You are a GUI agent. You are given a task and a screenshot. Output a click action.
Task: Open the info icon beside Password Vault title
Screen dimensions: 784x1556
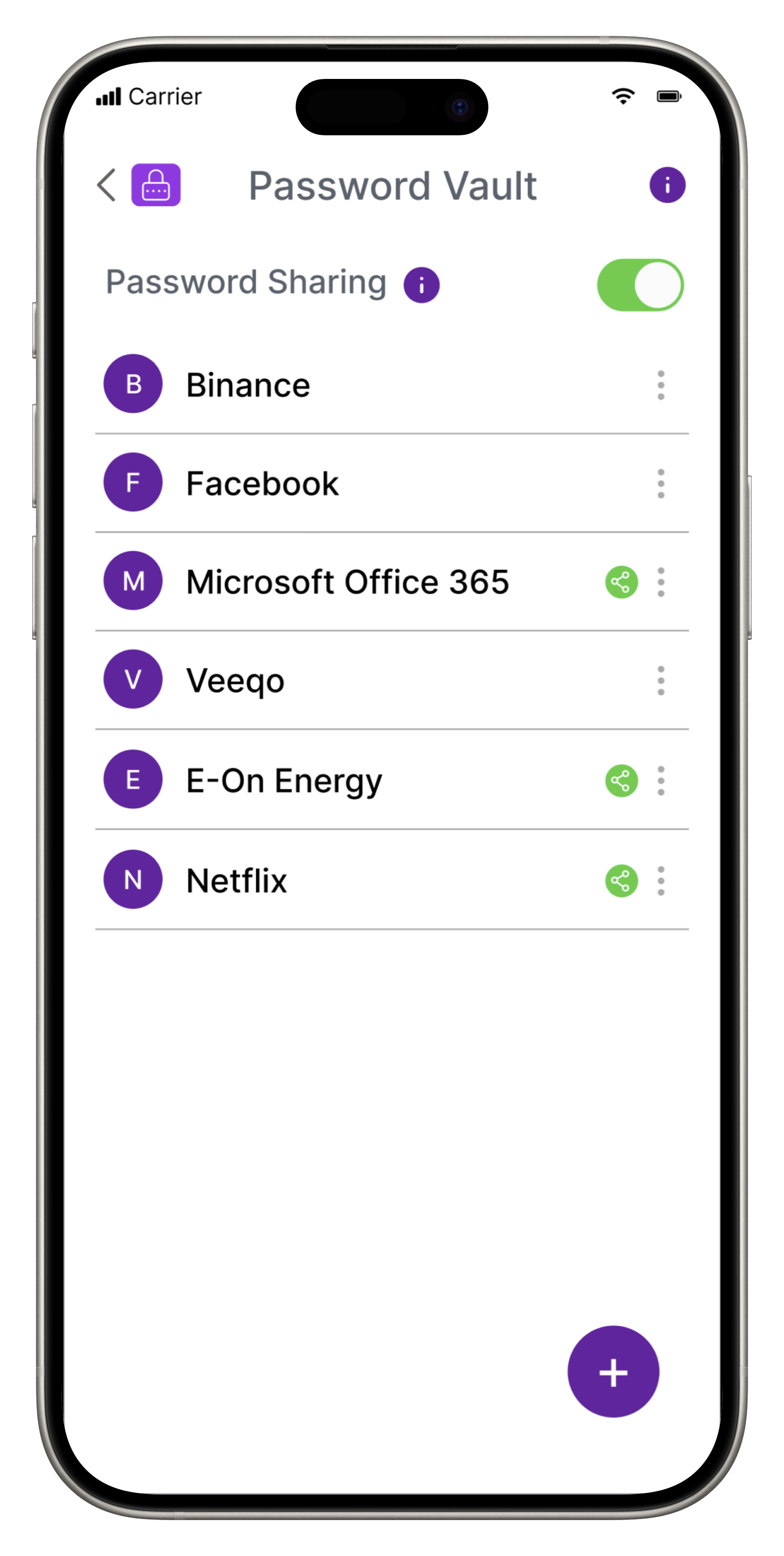667,185
